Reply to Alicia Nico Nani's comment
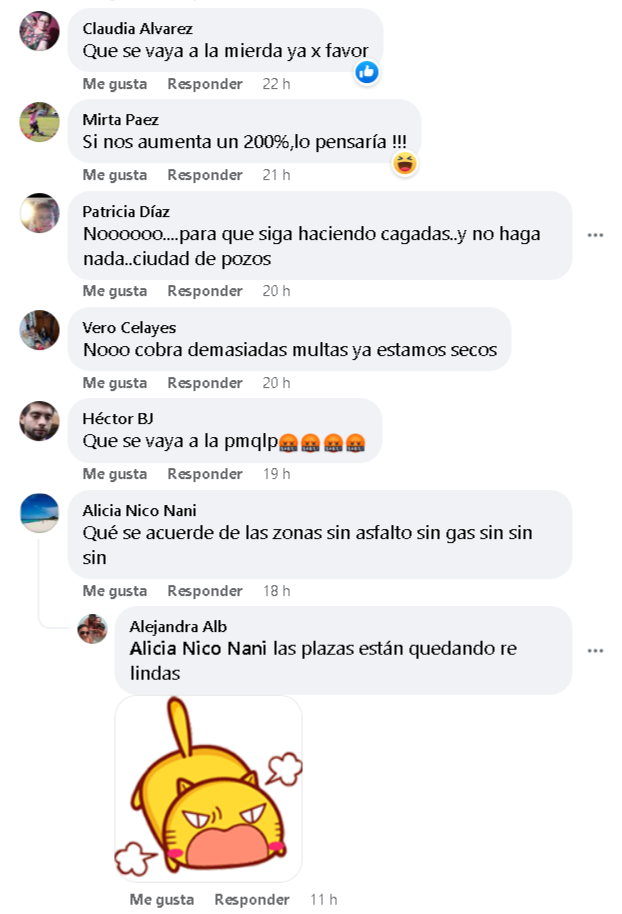Screen dimensions: 622x914 [205, 591]
